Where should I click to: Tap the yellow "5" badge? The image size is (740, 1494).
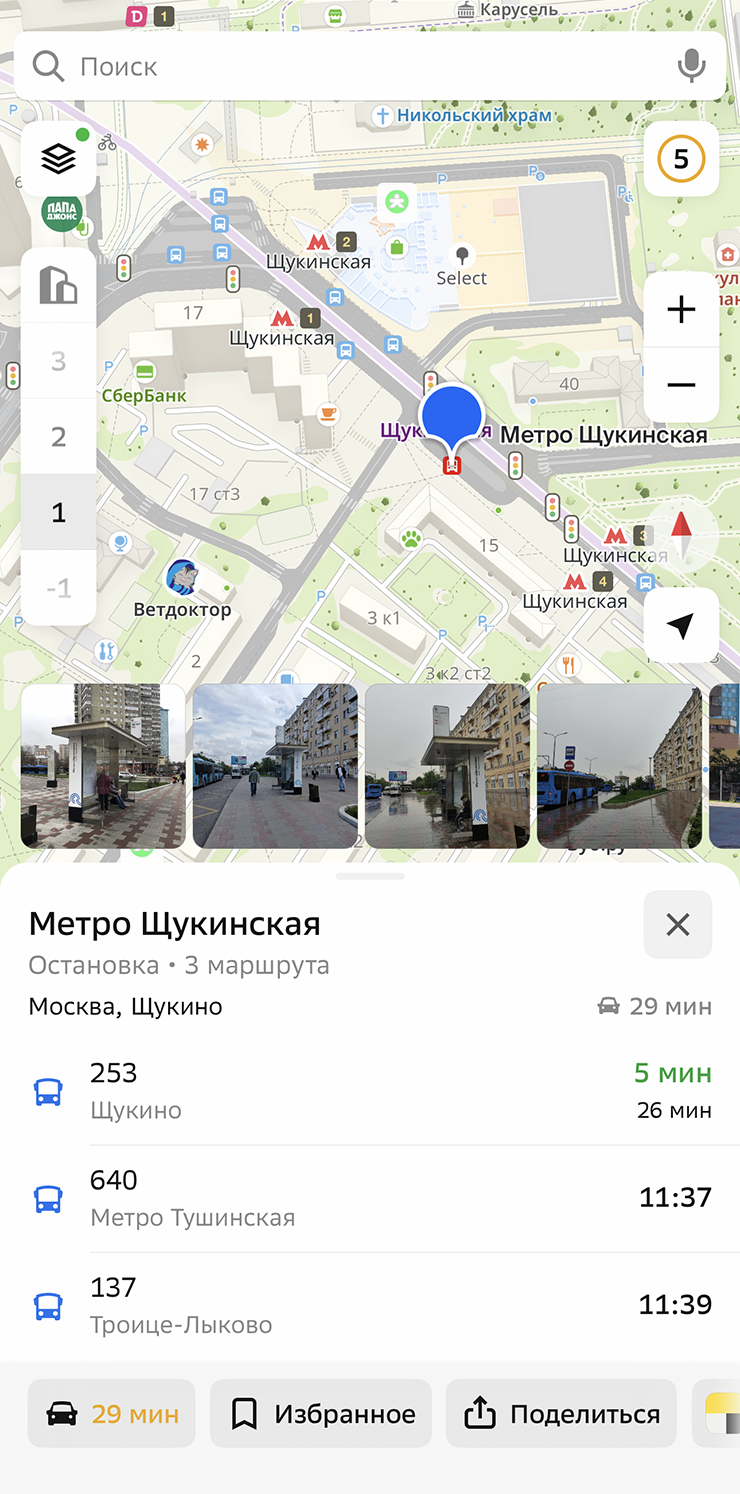[681, 158]
